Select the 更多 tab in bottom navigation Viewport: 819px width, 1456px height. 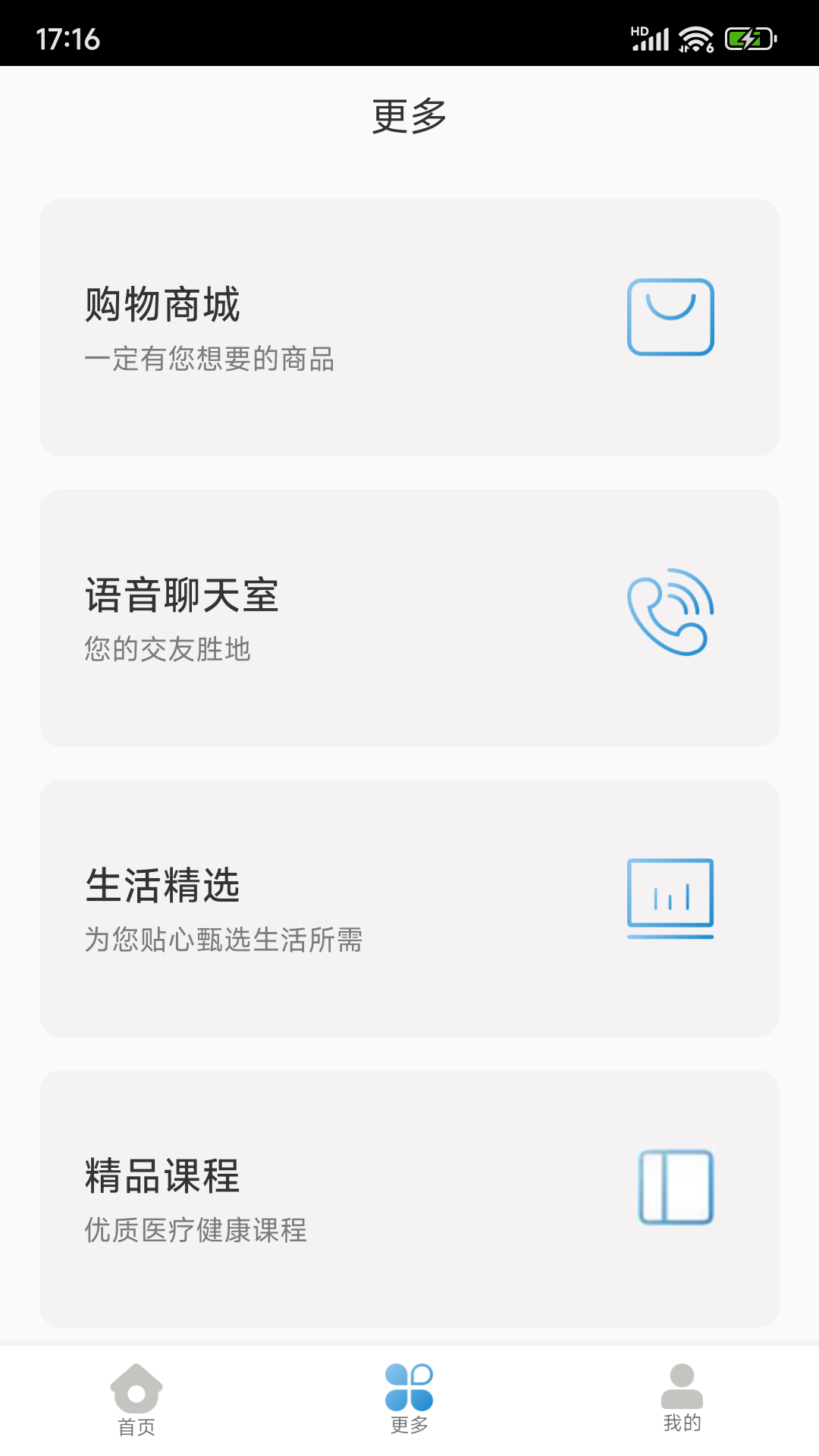point(409,1399)
